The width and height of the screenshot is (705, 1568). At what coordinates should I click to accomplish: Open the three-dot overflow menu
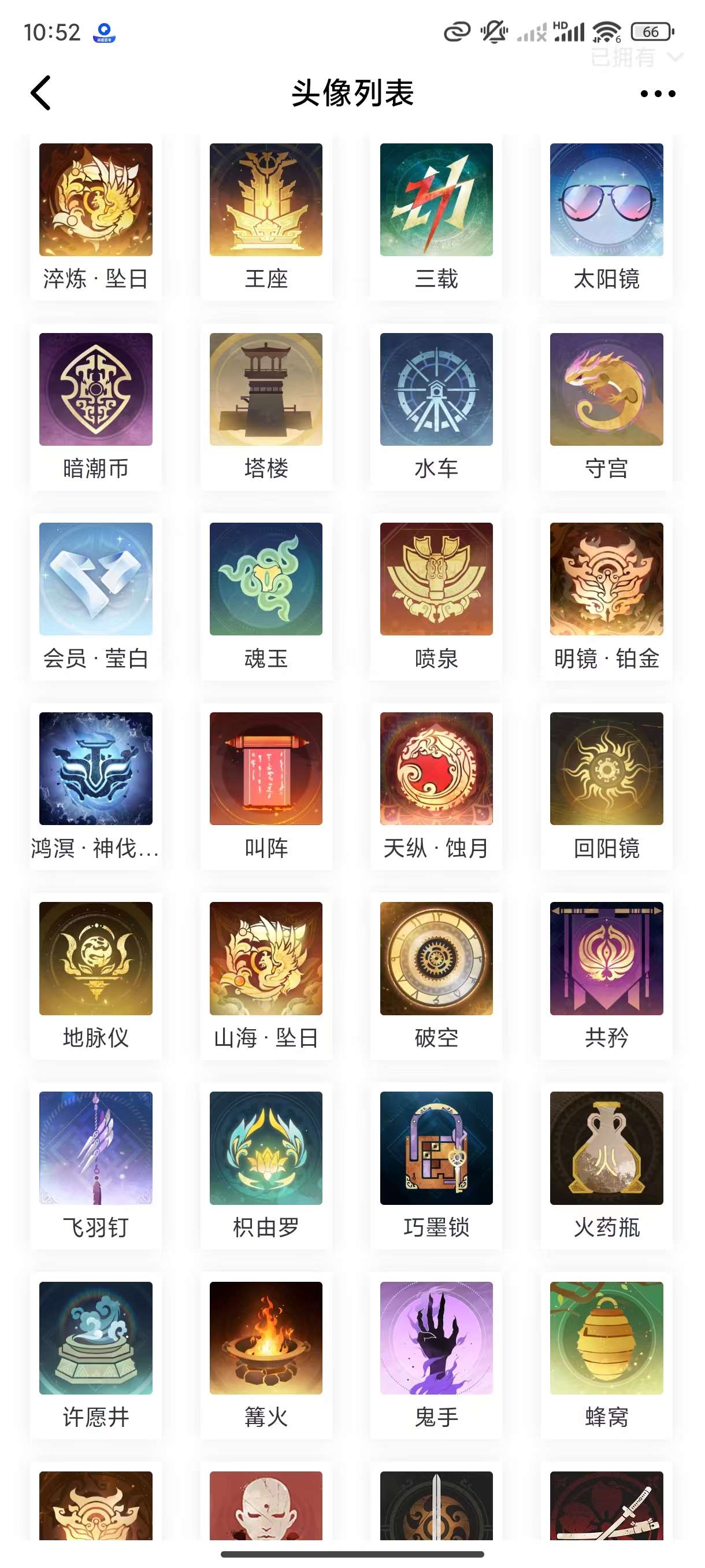tap(658, 94)
